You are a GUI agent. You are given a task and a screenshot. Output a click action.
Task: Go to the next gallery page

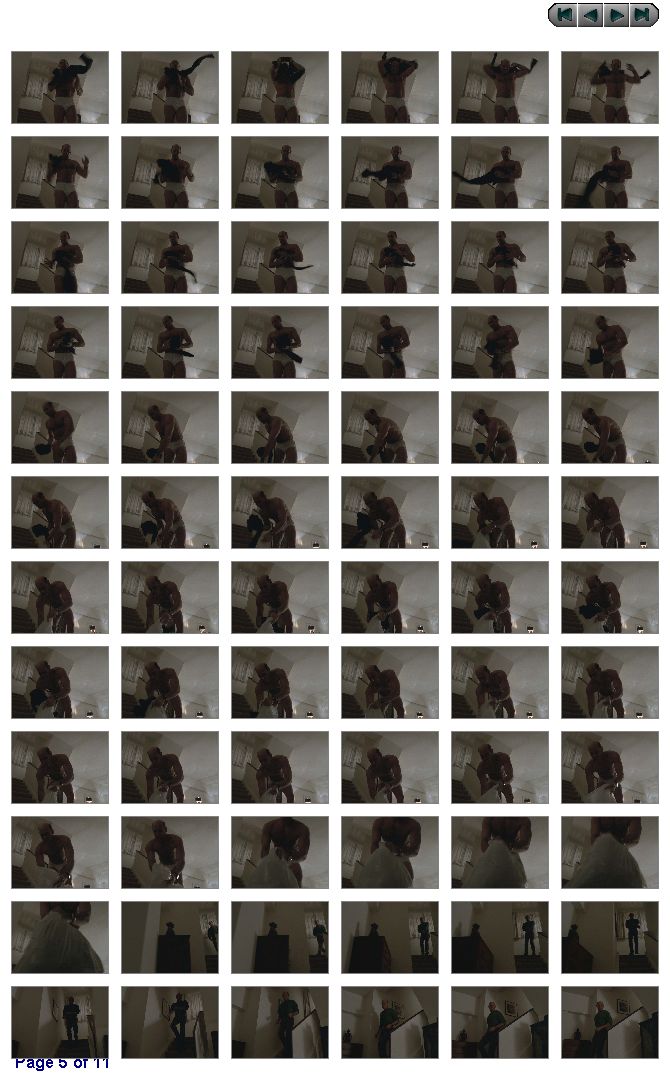617,15
